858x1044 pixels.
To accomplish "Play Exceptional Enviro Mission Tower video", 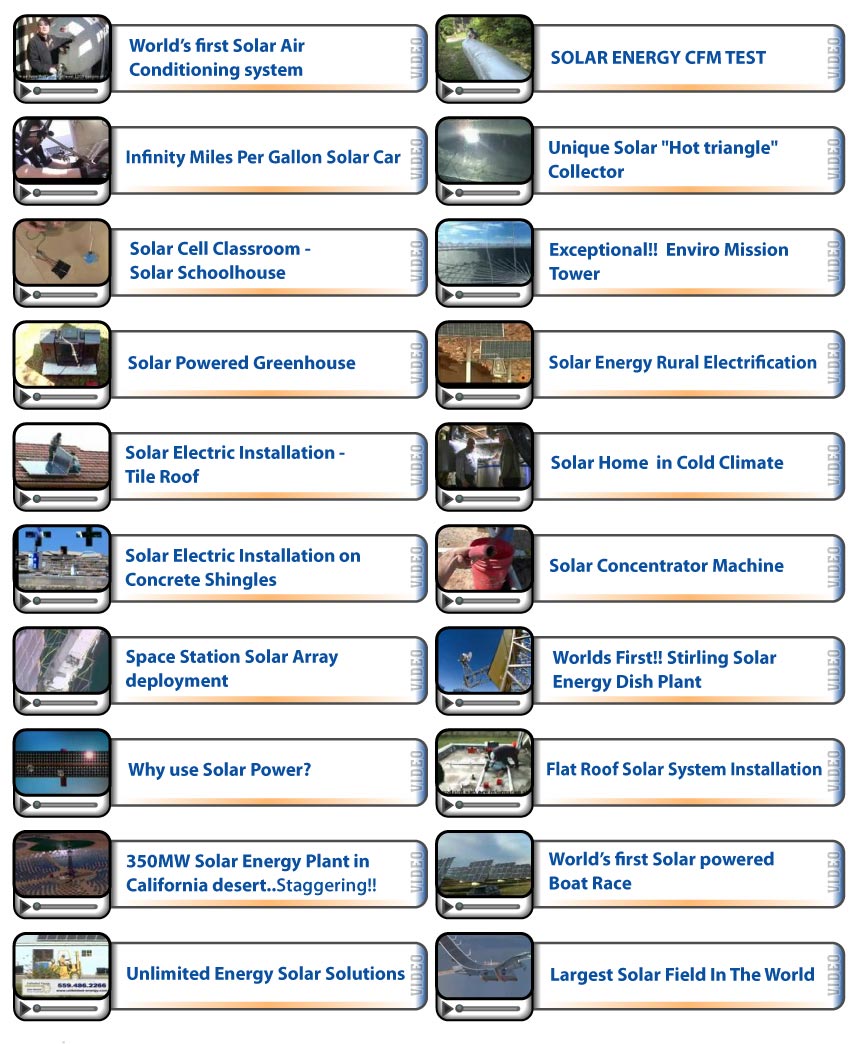I will pos(667,262).
